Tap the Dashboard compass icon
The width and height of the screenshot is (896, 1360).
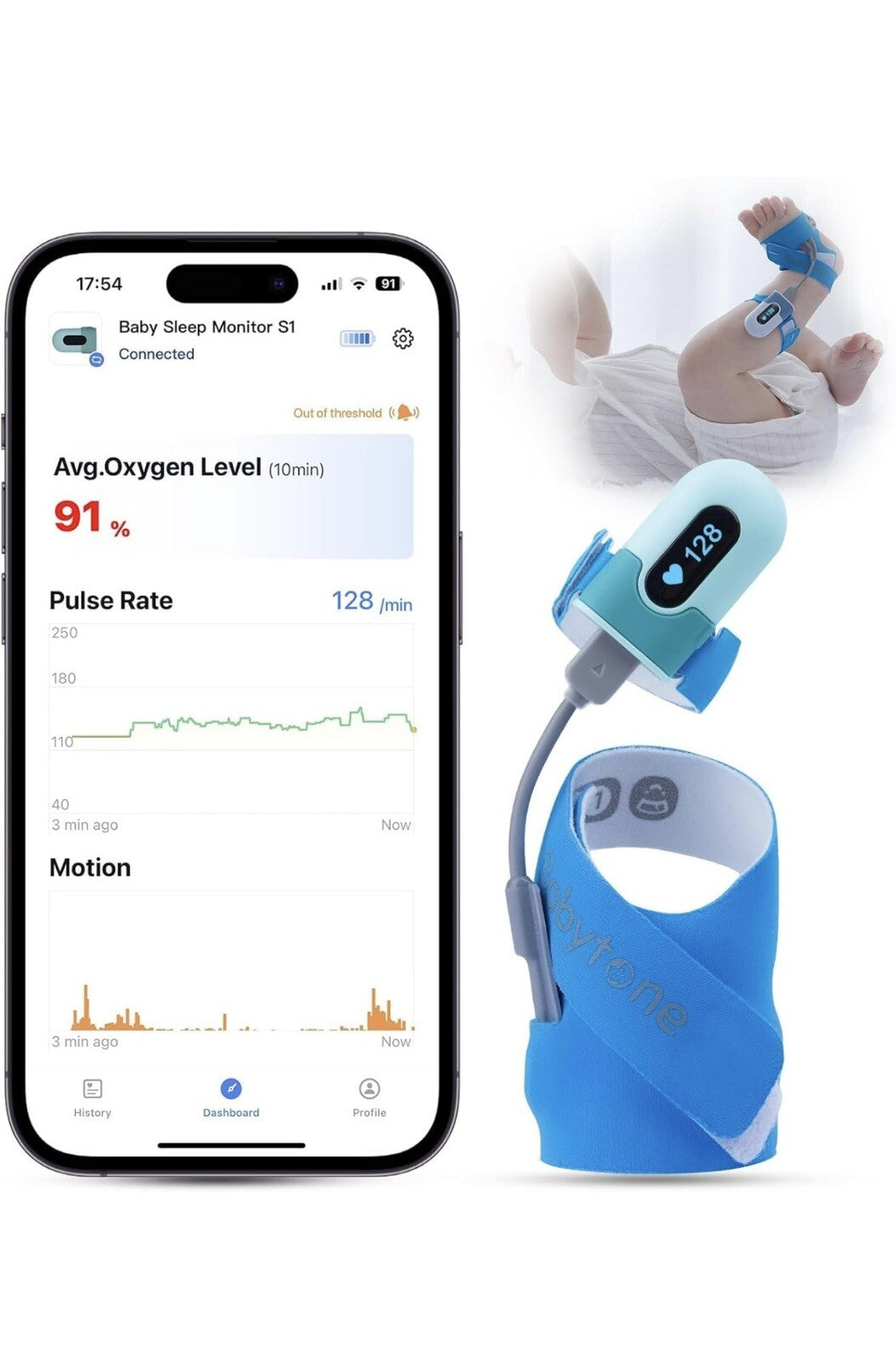231,1088
